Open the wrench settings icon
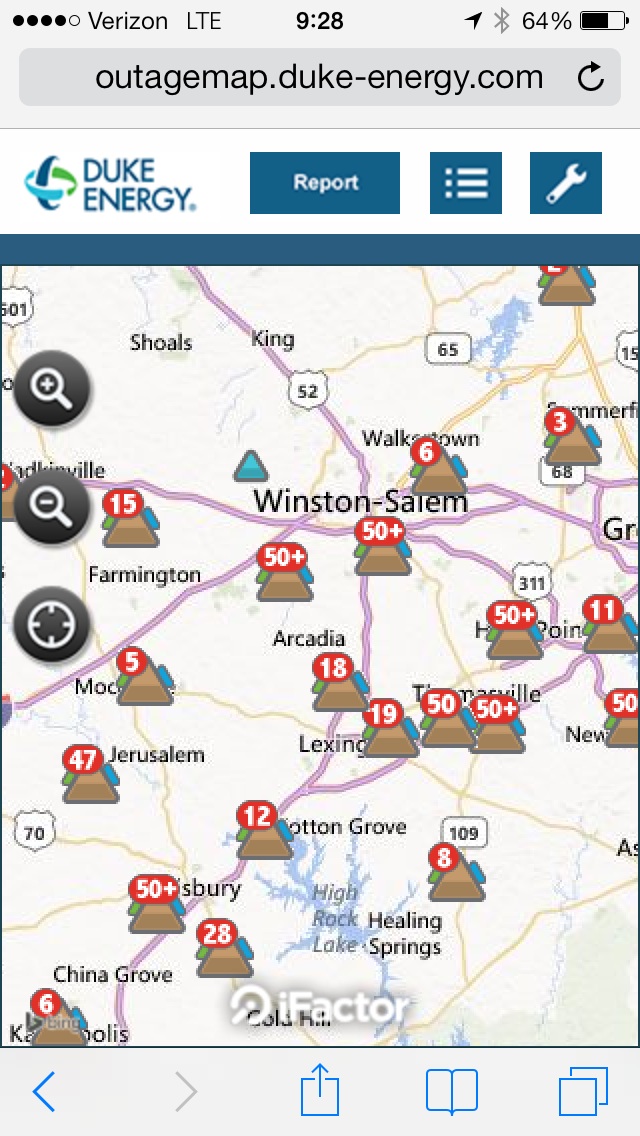The width and height of the screenshot is (640, 1136). point(565,183)
